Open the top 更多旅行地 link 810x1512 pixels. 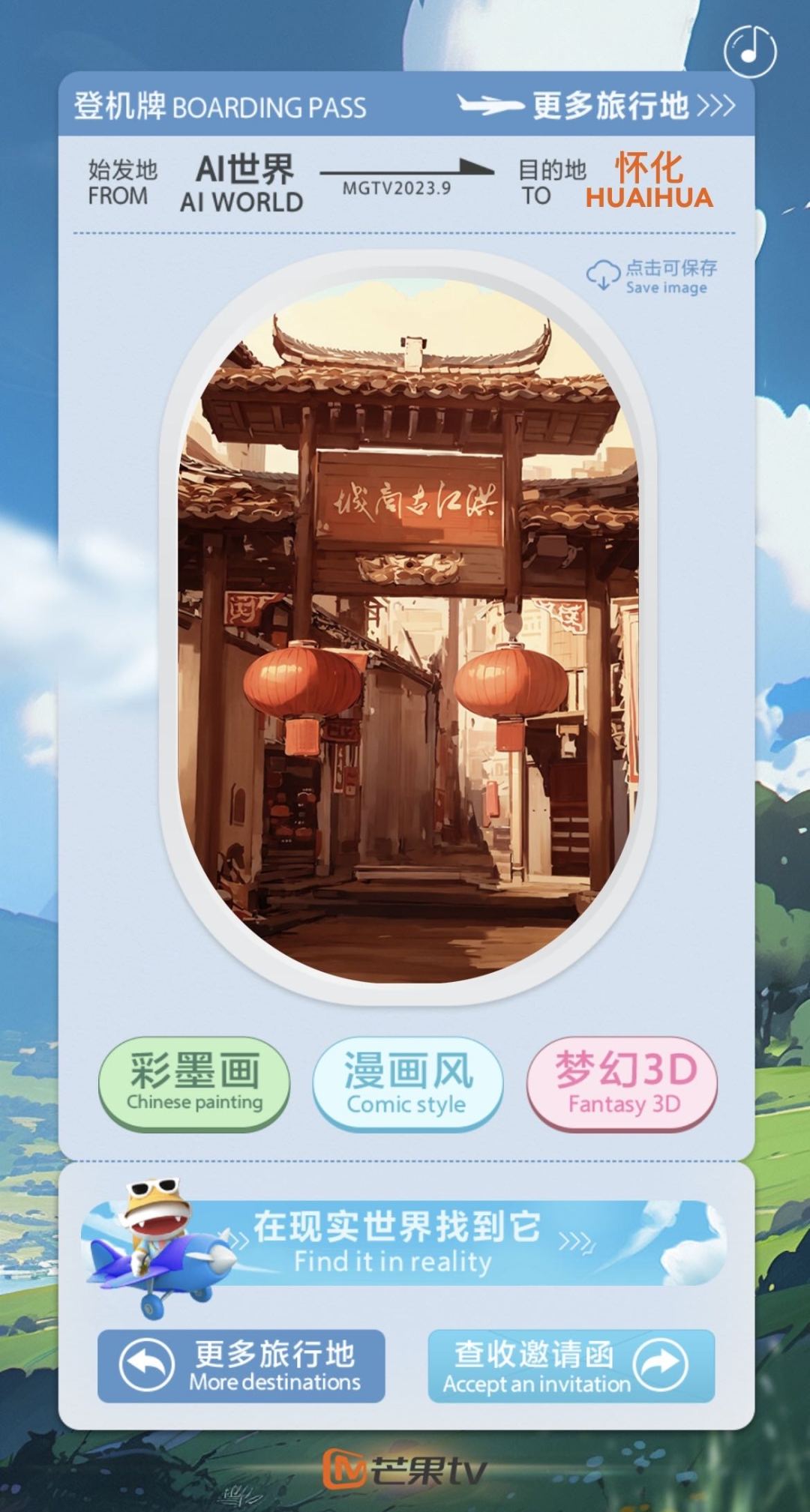pos(632,106)
